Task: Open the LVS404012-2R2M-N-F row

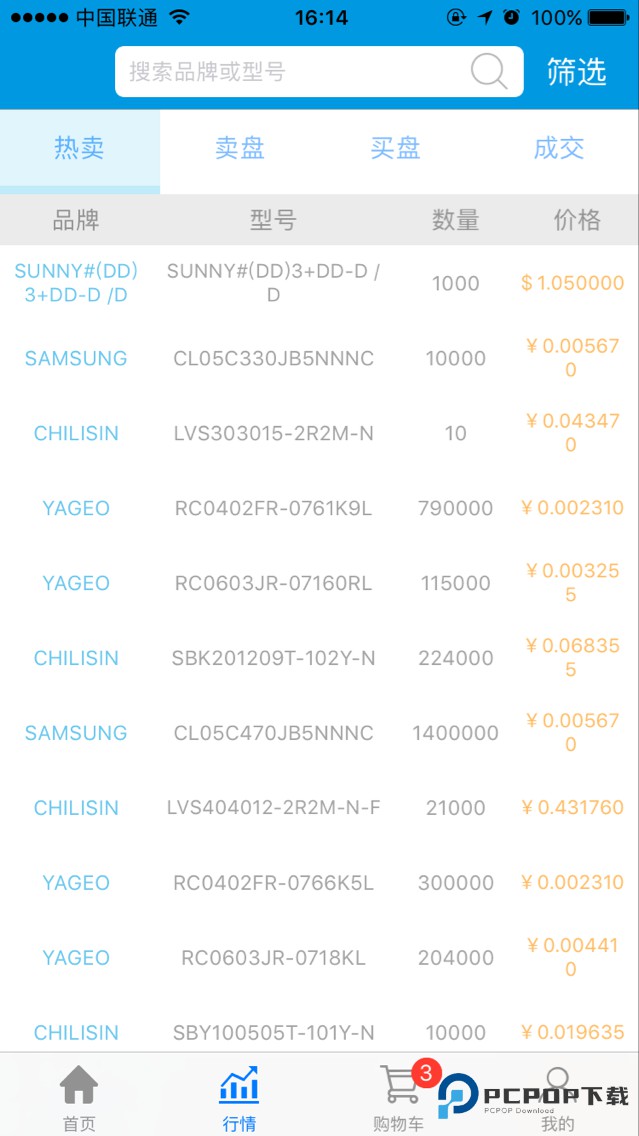Action: click(x=273, y=808)
